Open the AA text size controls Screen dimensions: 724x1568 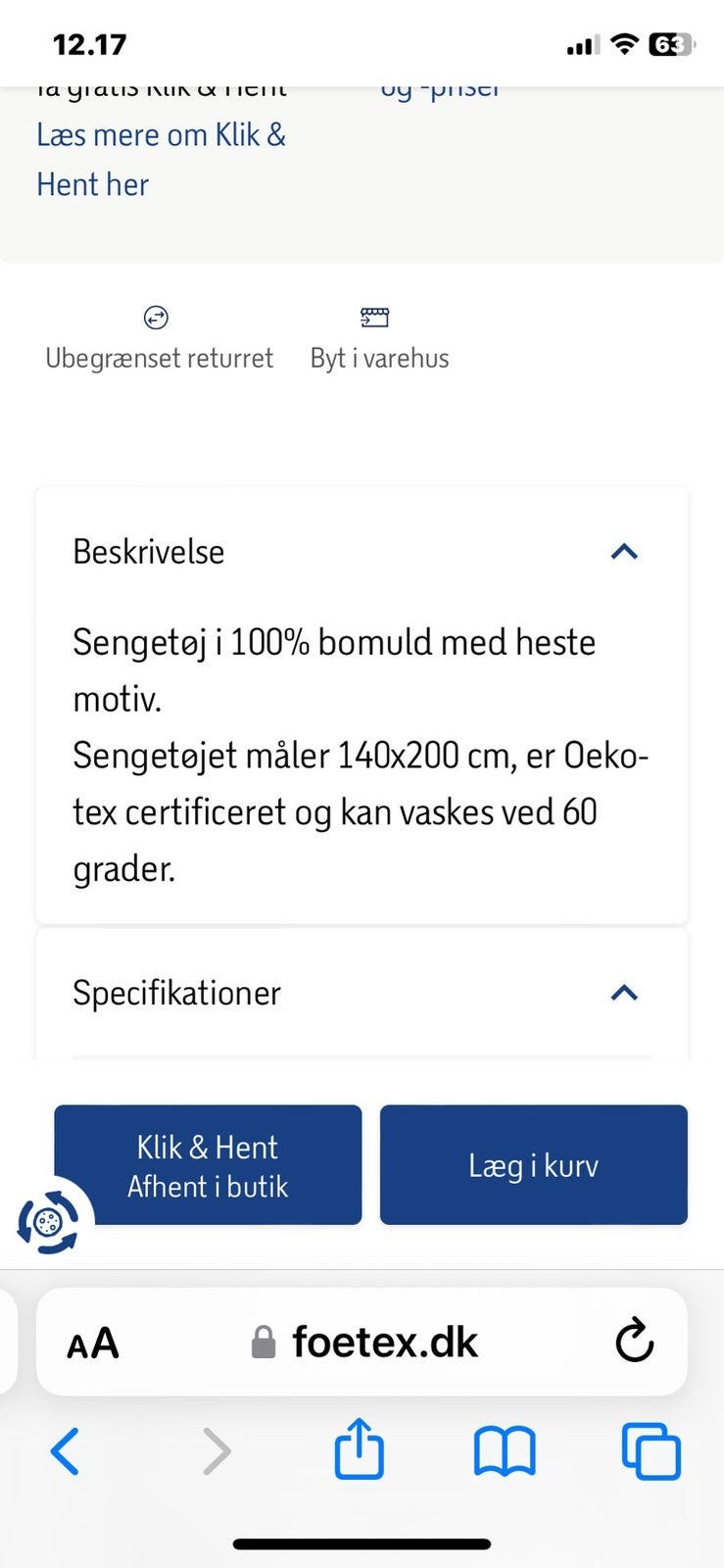pyautogui.click(x=91, y=1342)
